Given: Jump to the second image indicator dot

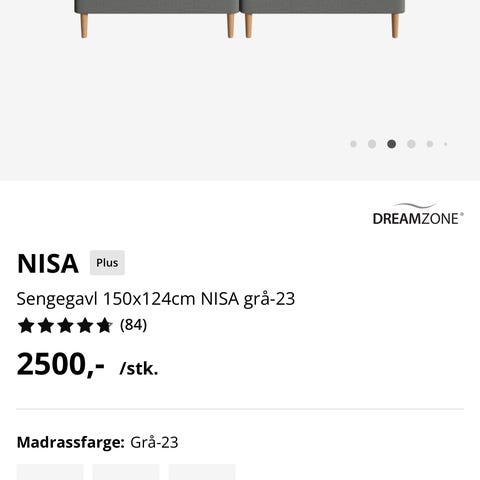Looking at the screenshot, I should (x=372, y=144).
